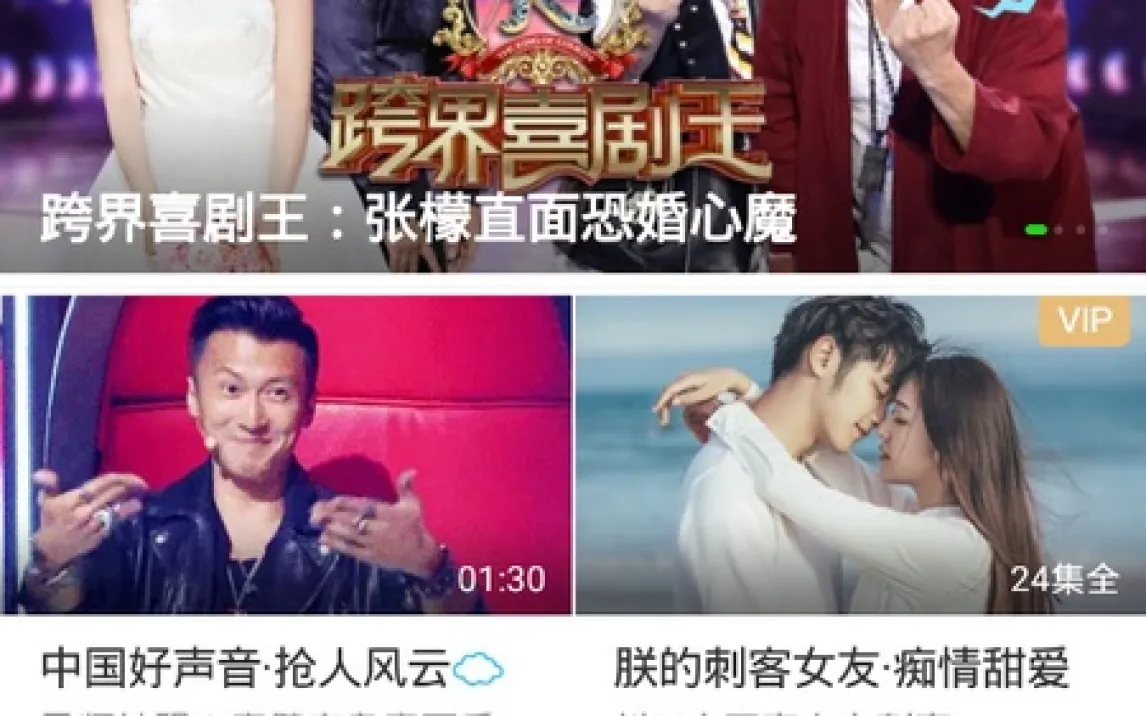Open the 中国好声音·抢人风云 video card

click(x=288, y=455)
